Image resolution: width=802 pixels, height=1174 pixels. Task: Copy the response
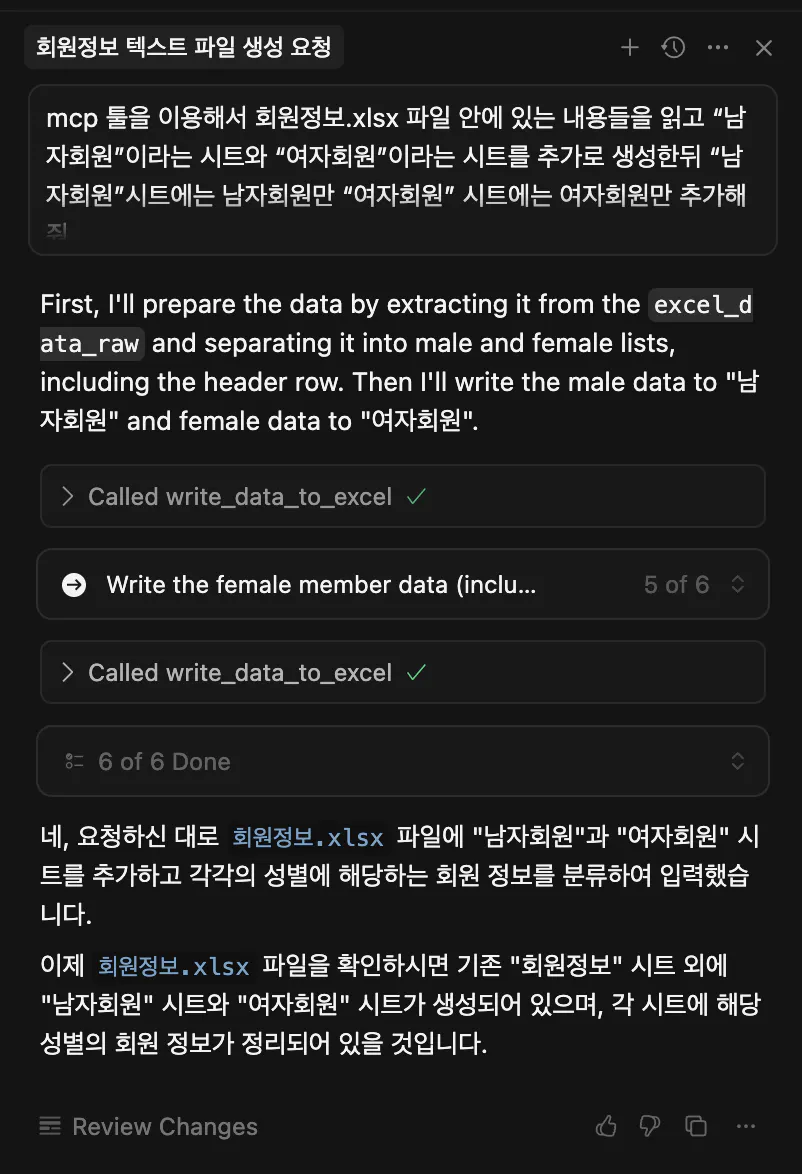pos(696,1127)
